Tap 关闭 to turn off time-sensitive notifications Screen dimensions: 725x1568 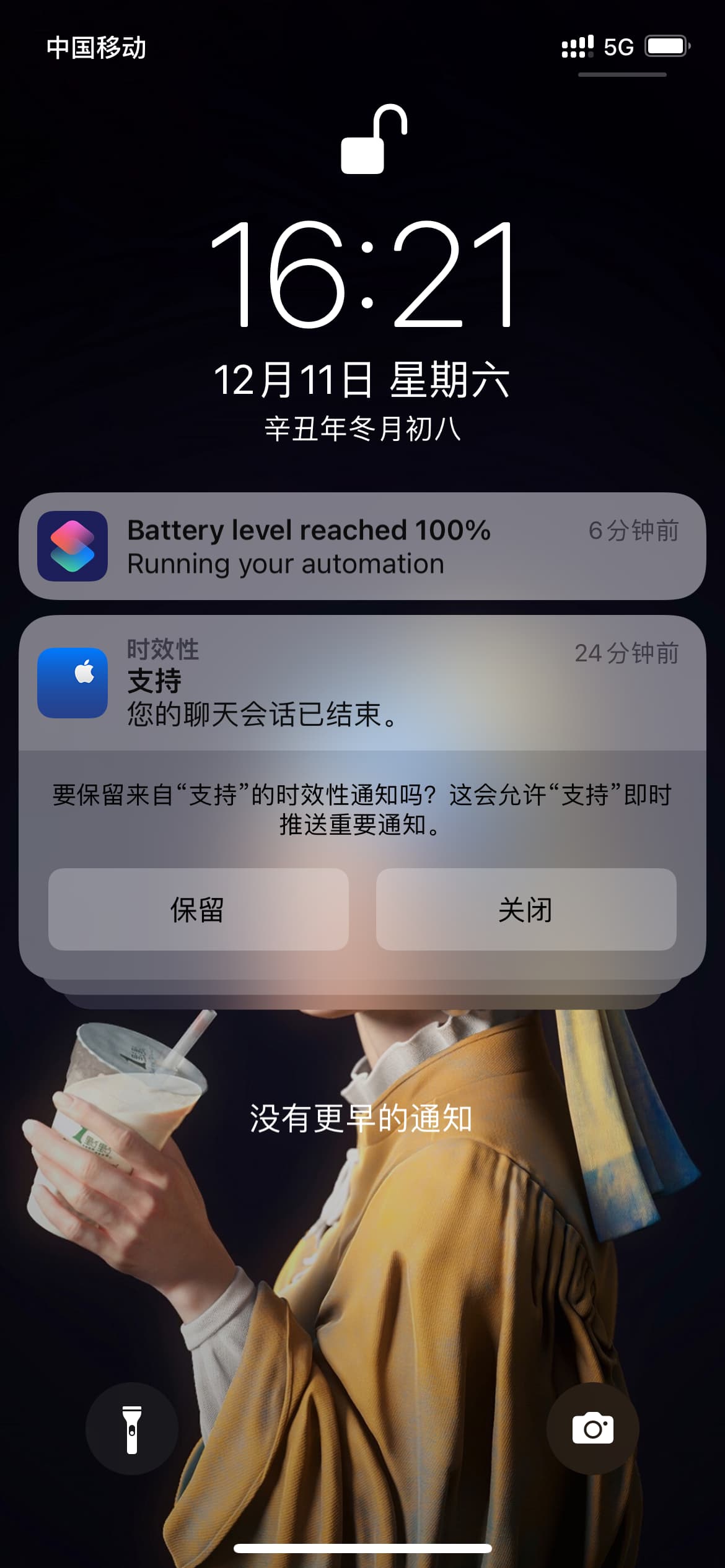pyautogui.click(x=526, y=909)
